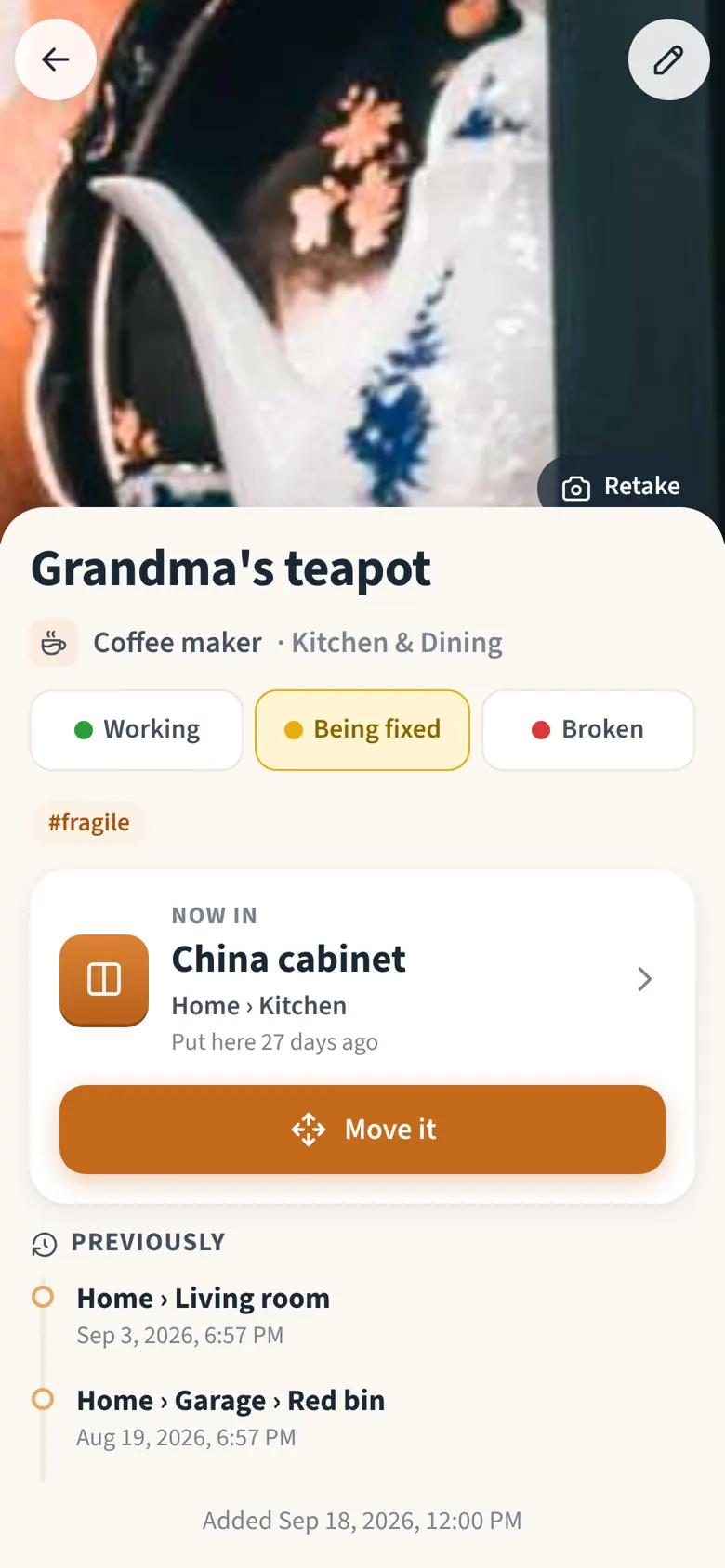Retake the item photo
The image size is (725, 1568).
pyautogui.click(x=622, y=486)
